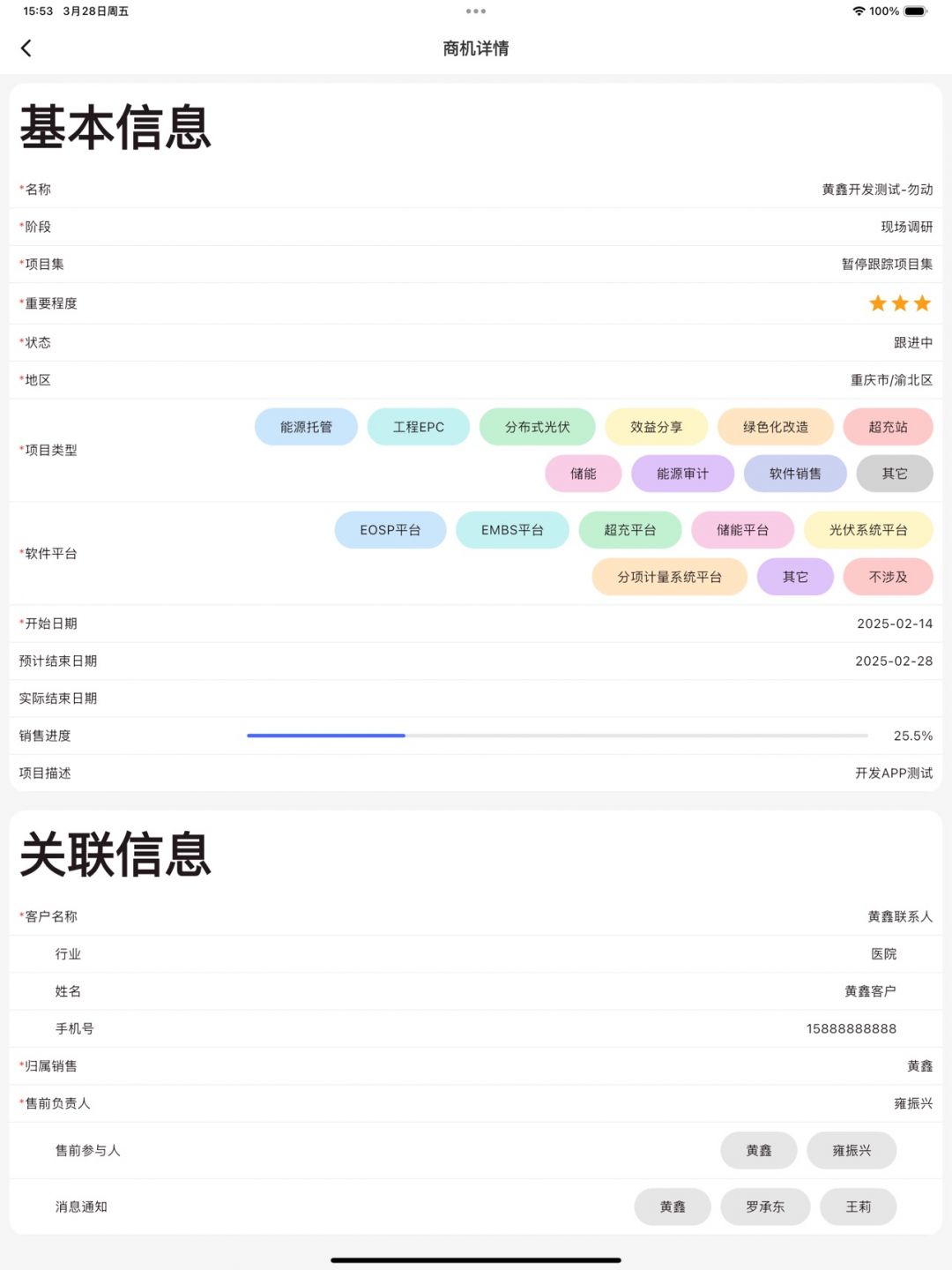
Task: Tap the 工程EPC chip
Action: 419,427
